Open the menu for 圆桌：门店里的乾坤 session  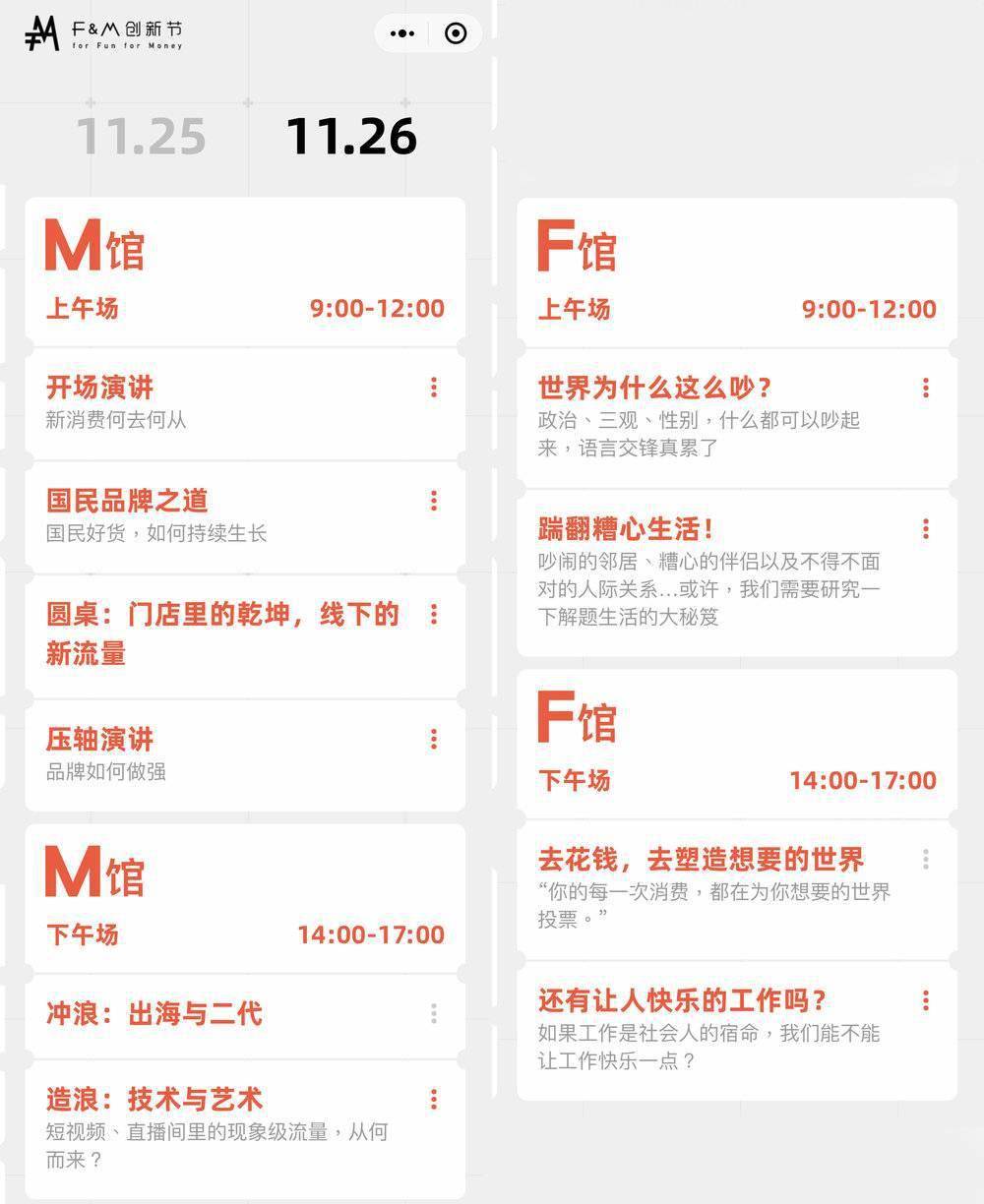434,615
